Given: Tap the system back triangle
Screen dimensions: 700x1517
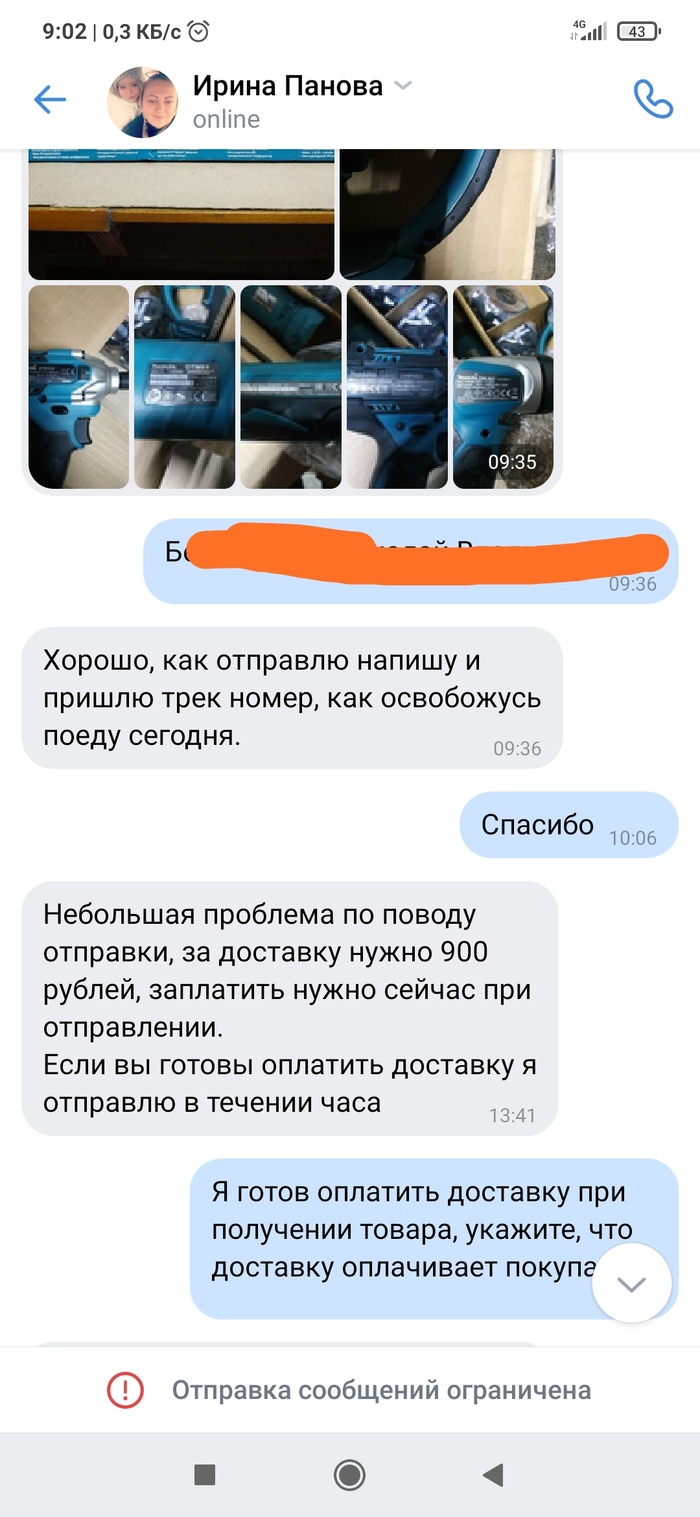Looking at the screenshot, I should click(492, 1474).
